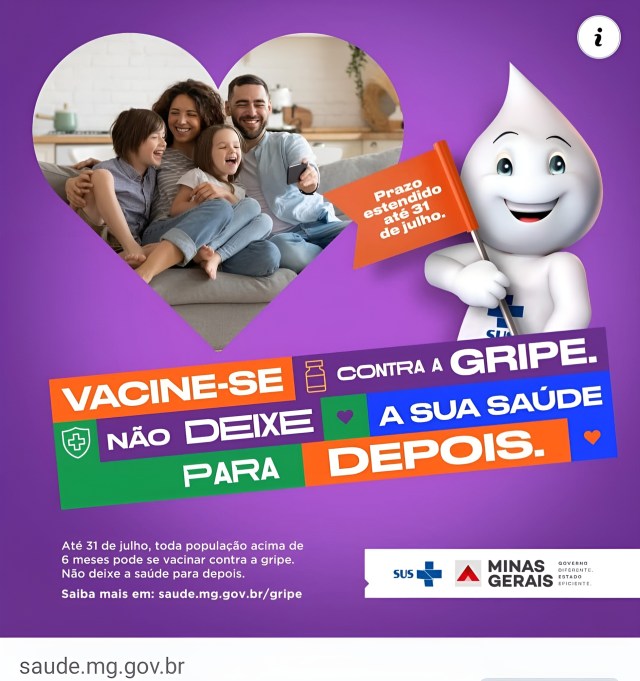Image resolution: width=640 pixels, height=681 pixels.
Task: Open the ad info icon
Action: pyautogui.click(x=599, y=38)
